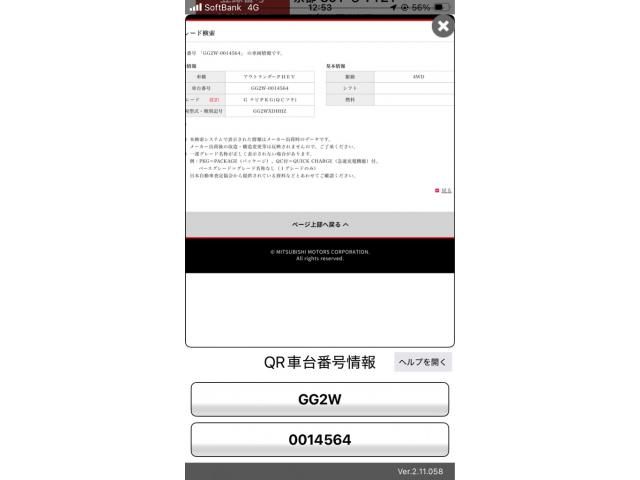Close the web view overlay
The image size is (640, 480).
(443, 28)
